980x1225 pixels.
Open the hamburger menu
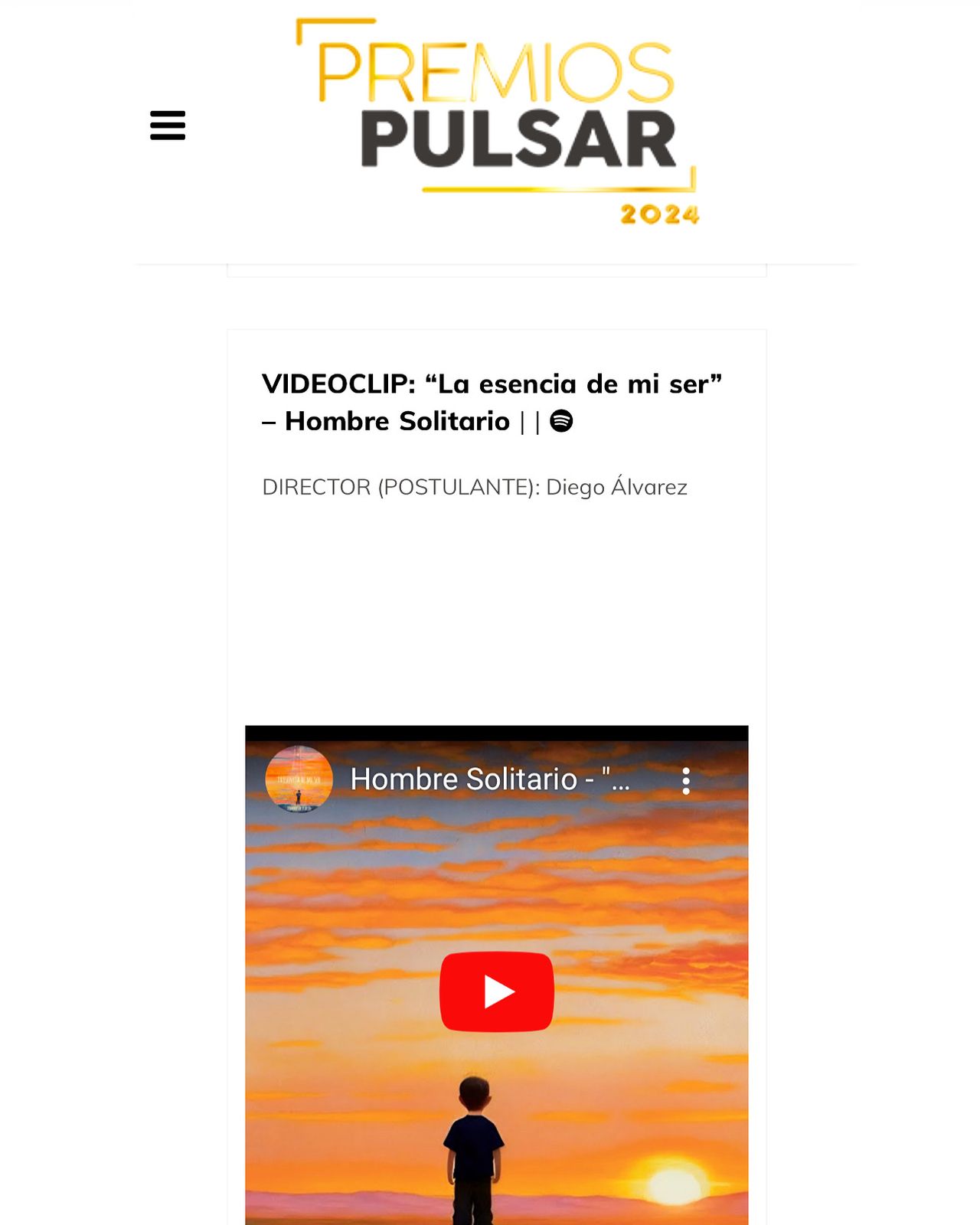click(168, 126)
